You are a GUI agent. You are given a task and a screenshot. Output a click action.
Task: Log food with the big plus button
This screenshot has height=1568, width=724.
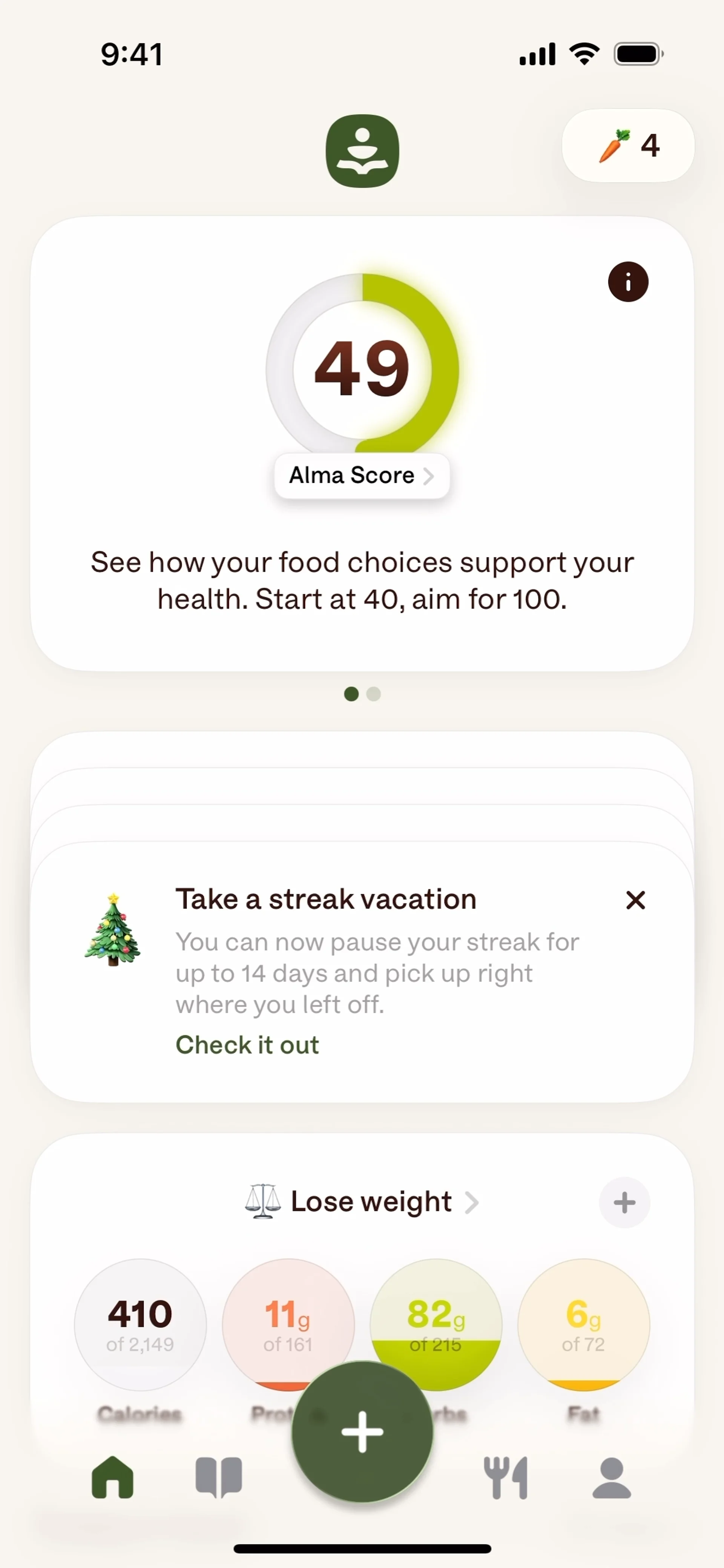click(362, 1432)
